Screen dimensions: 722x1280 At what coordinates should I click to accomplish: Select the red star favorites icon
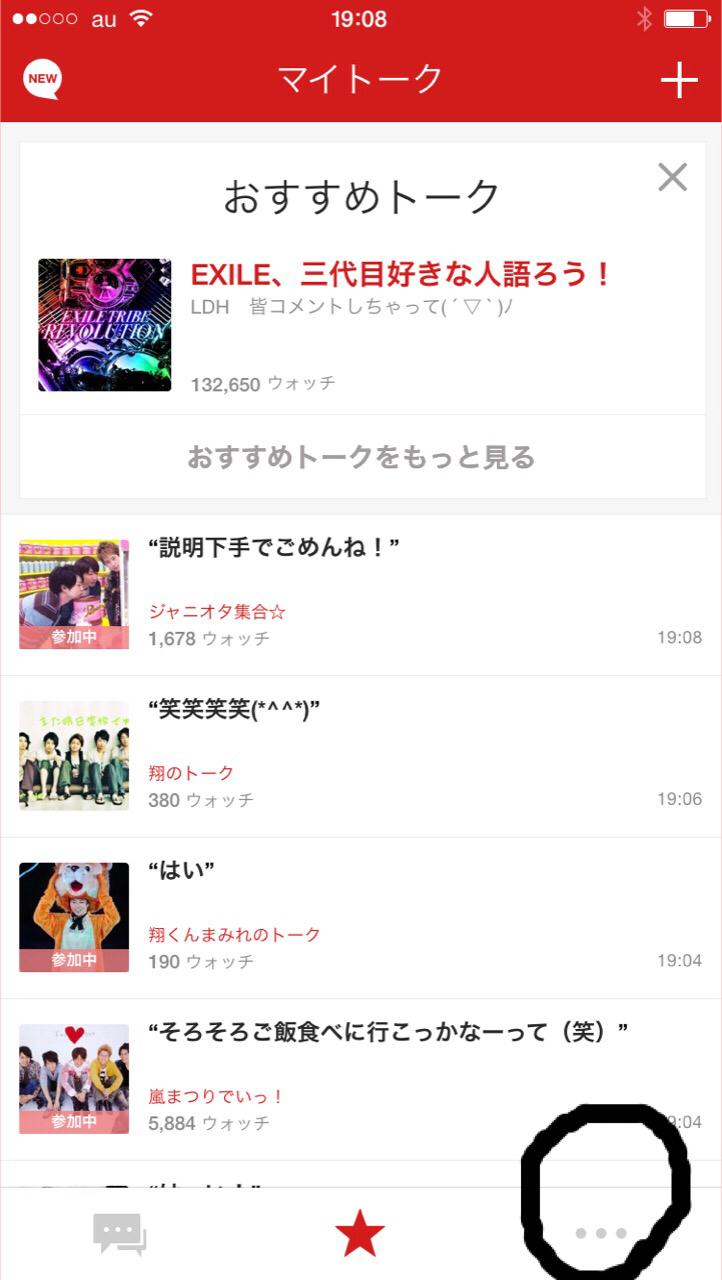[x=361, y=1232]
